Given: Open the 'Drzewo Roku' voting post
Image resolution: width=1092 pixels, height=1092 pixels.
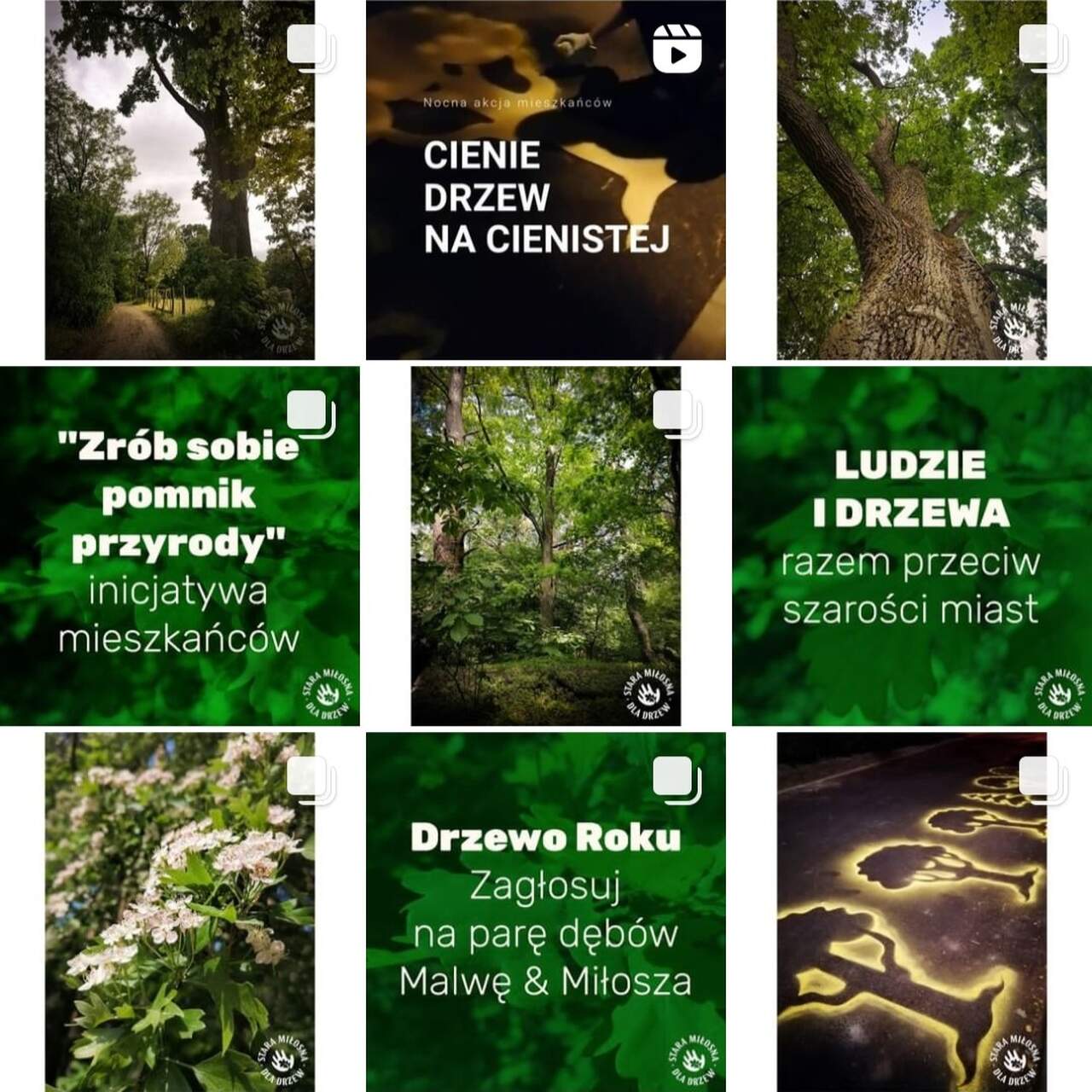Looking at the screenshot, I should click(x=546, y=911).
